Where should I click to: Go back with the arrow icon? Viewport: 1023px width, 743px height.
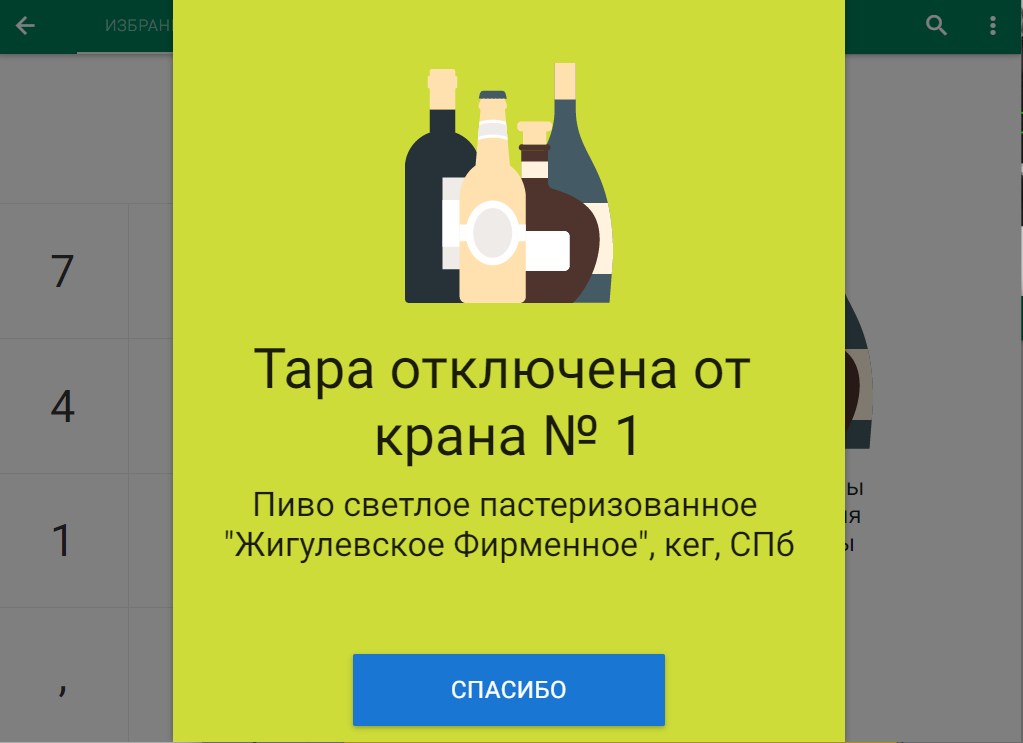tap(26, 25)
